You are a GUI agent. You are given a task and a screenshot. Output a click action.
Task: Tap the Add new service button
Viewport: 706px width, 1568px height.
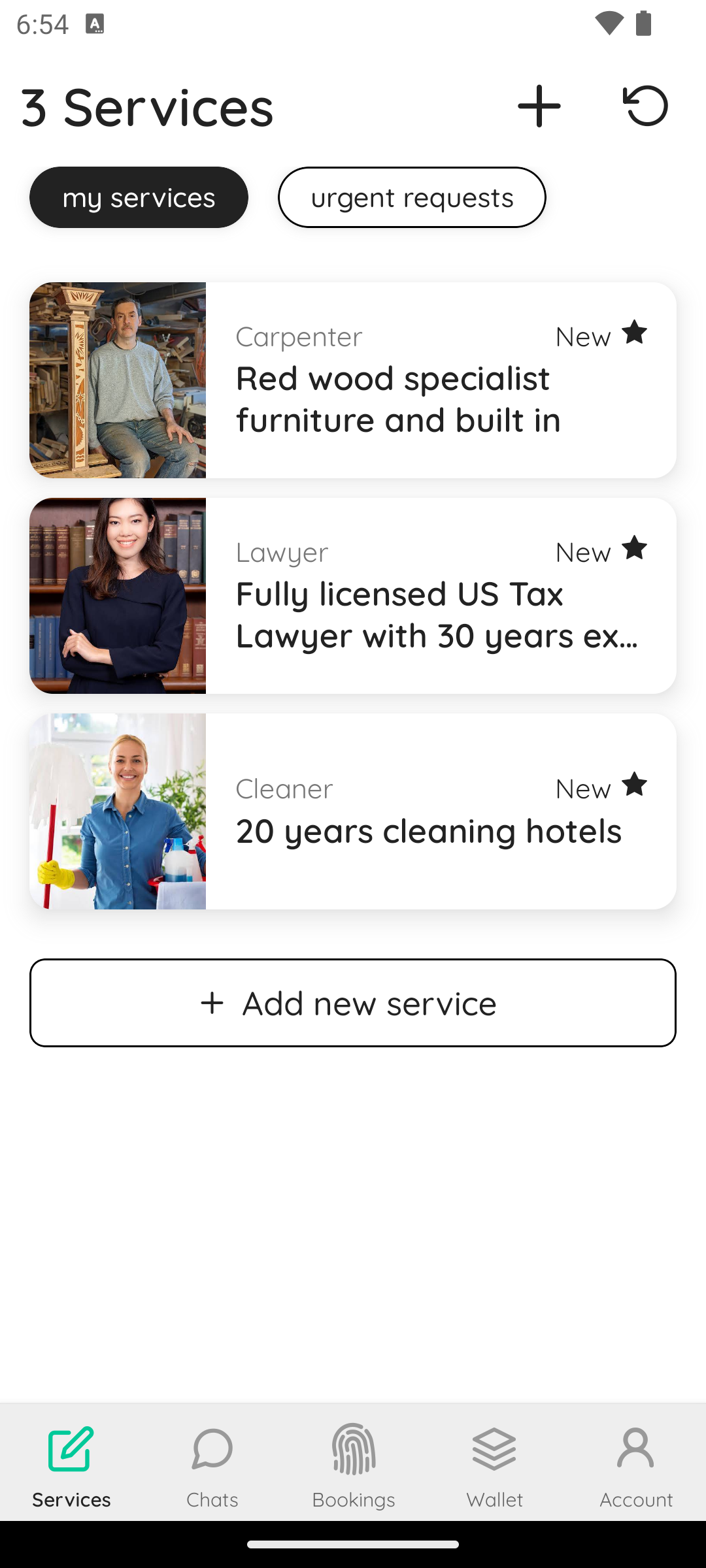click(x=353, y=1003)
